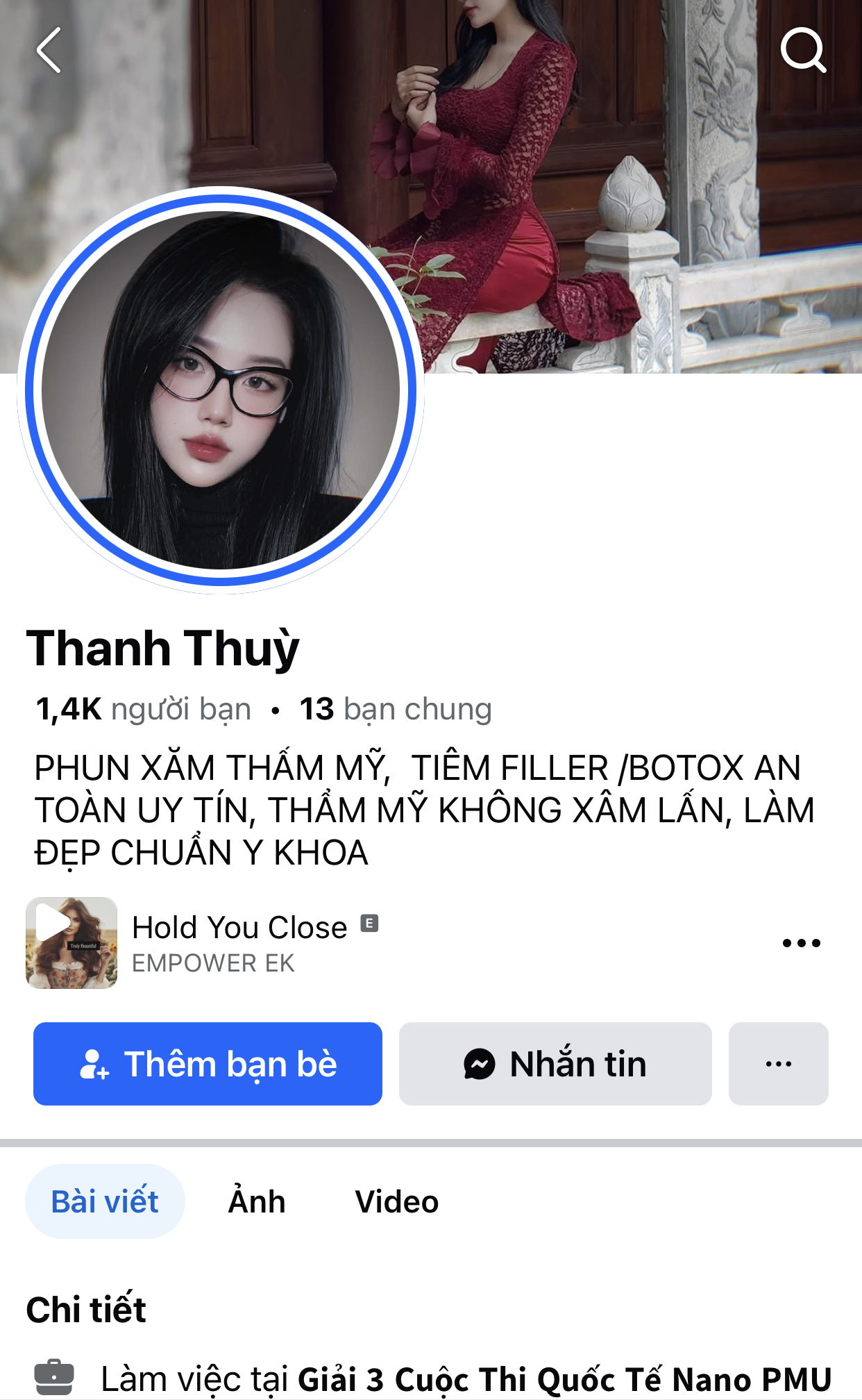Open options for the Hold You Close song

[x=801, y=942]
